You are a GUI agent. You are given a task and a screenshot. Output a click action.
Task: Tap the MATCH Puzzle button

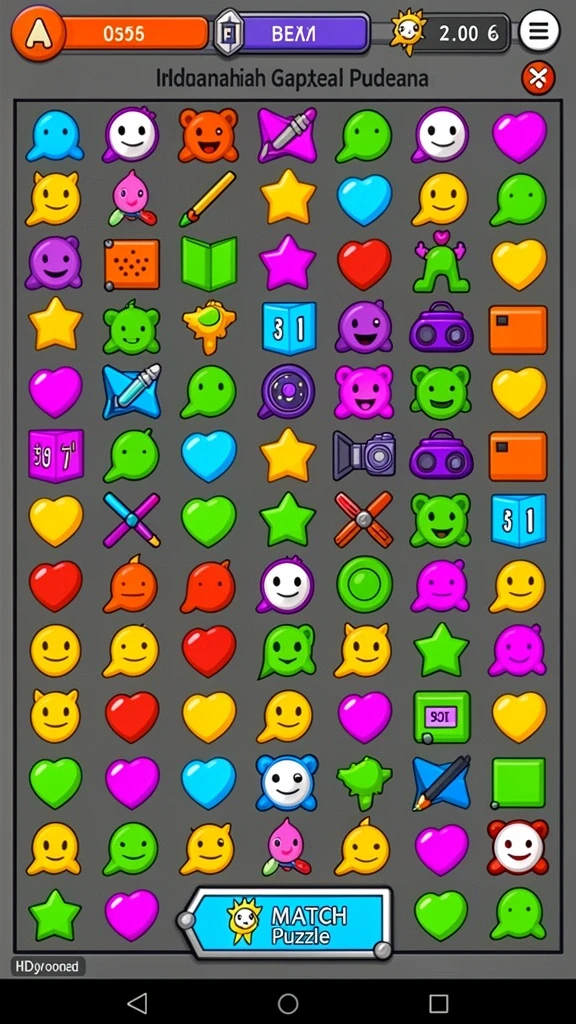[287, 922]
